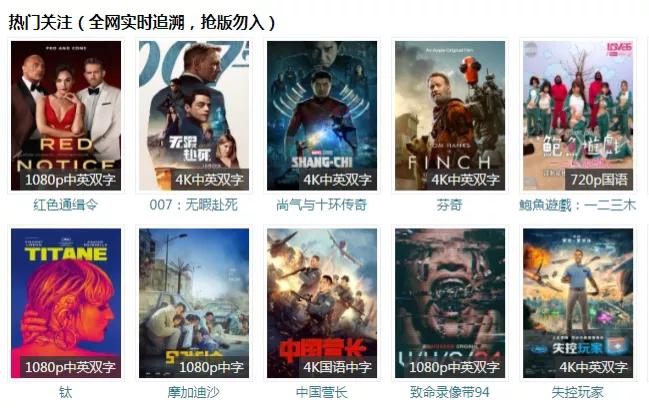Image resolution: width=649 pixels, height=408 pixels.
Task: Select the 尚气与十环传奇 poster
Action: point(321,115)
